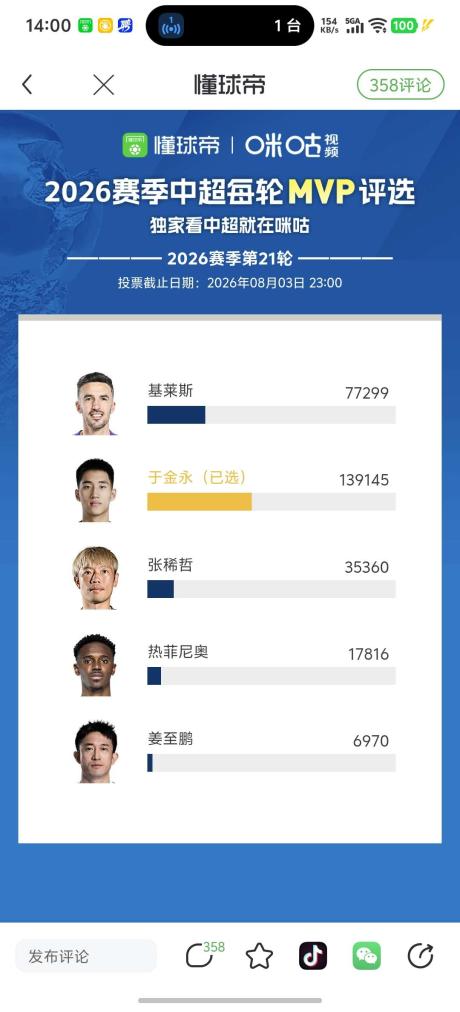Open the casting pill in the status bar
Viewport: 460px width, 1012px height.
point(230,26)
